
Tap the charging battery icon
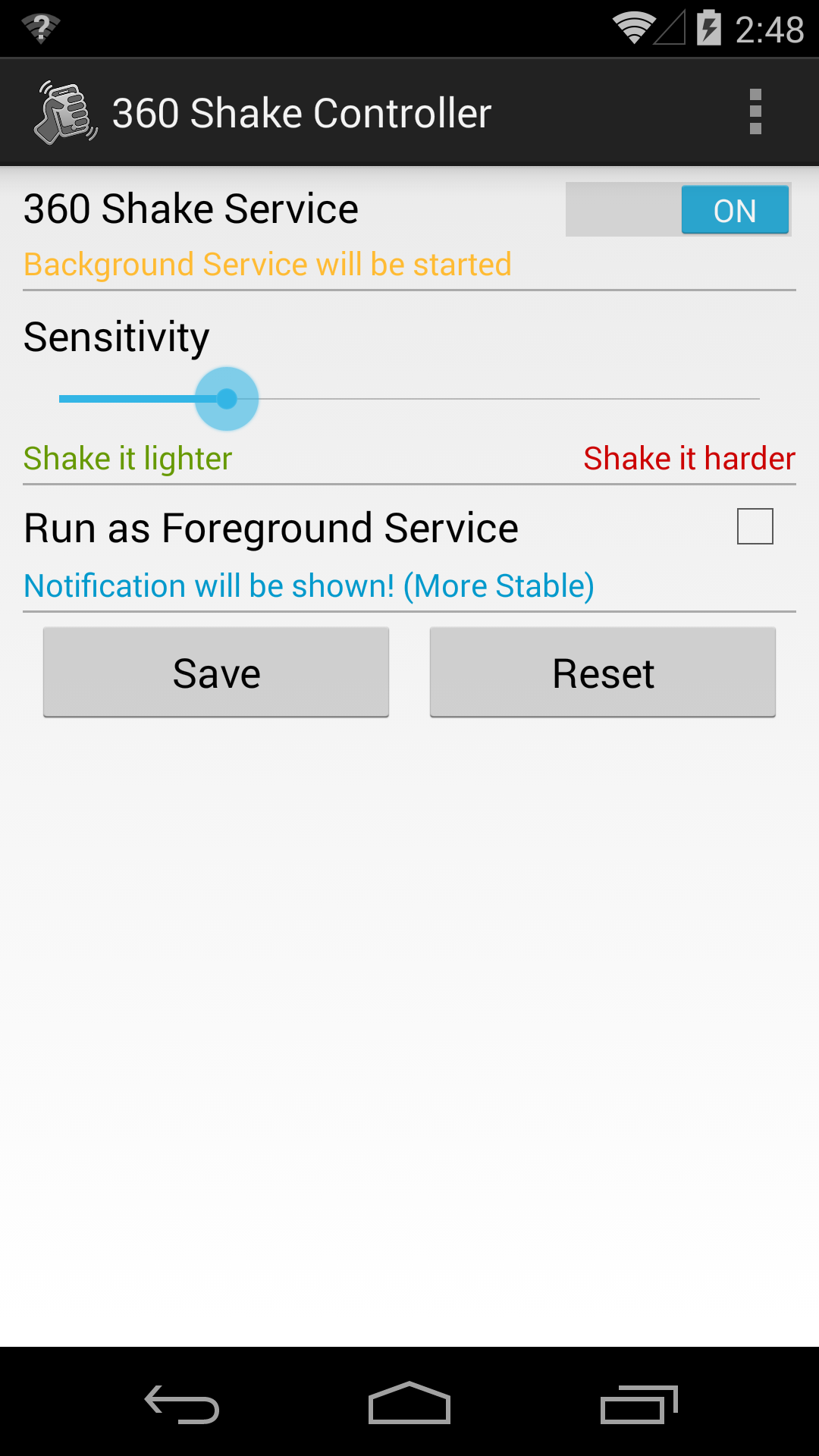pyautogui.click(x=708, y=29)
